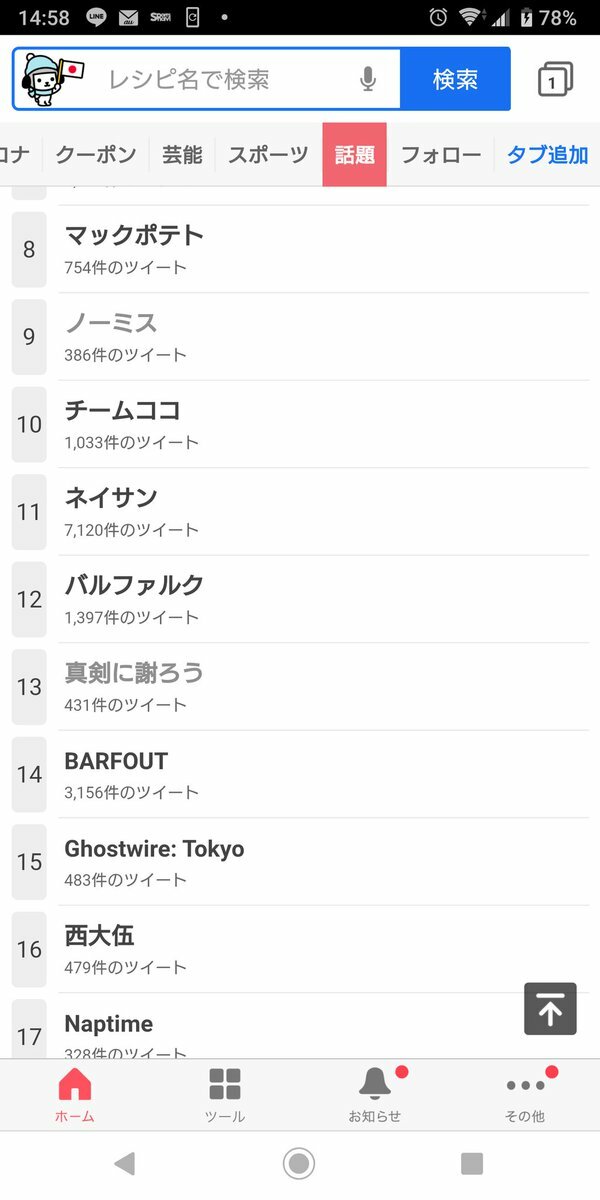The height and width of the screenshot is (1200, 600).
Task: Open trending topic 西大伍
Action: (x=300, y=949)
